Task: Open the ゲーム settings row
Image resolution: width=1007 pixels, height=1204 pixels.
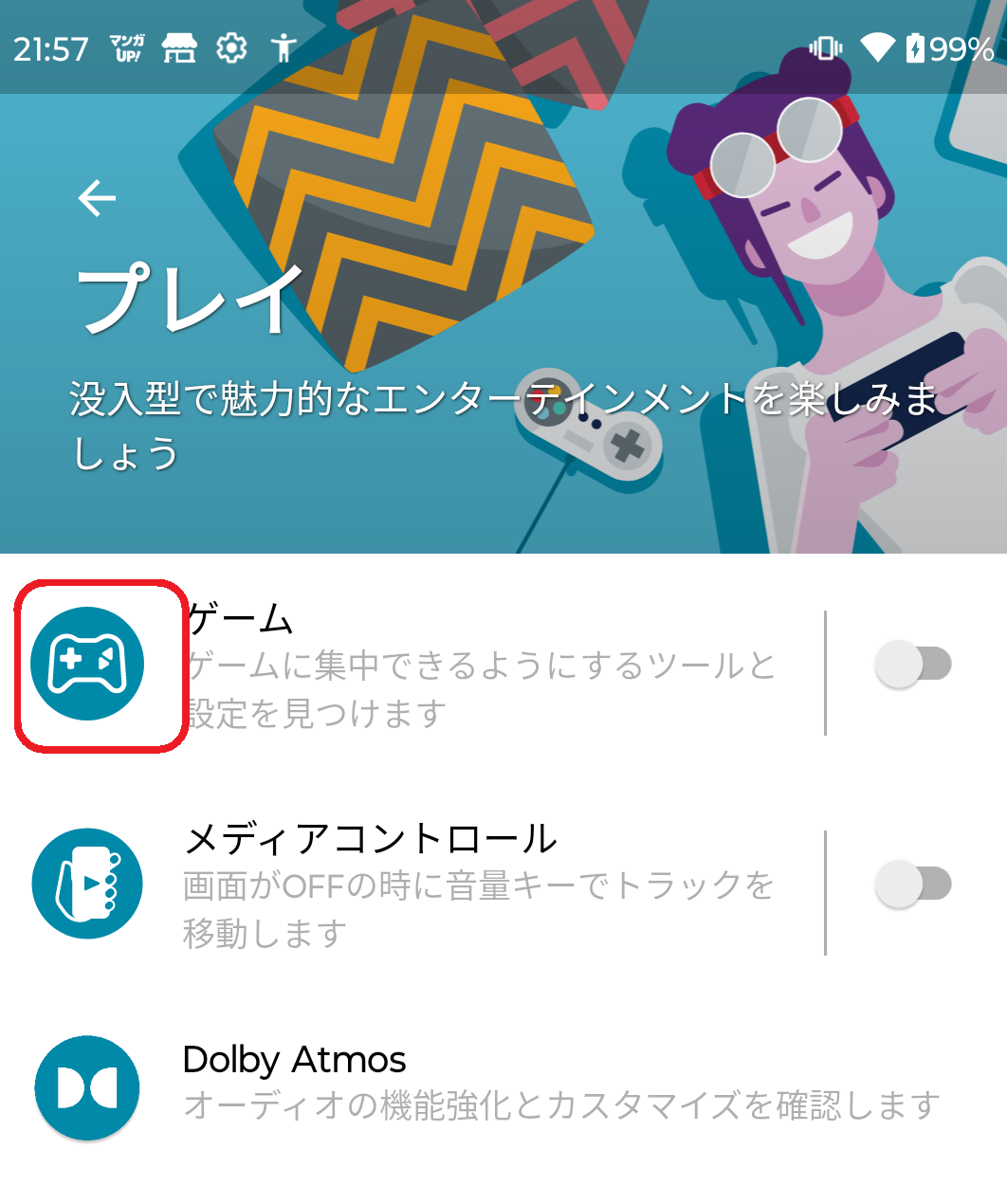Action: coord(474,666)
